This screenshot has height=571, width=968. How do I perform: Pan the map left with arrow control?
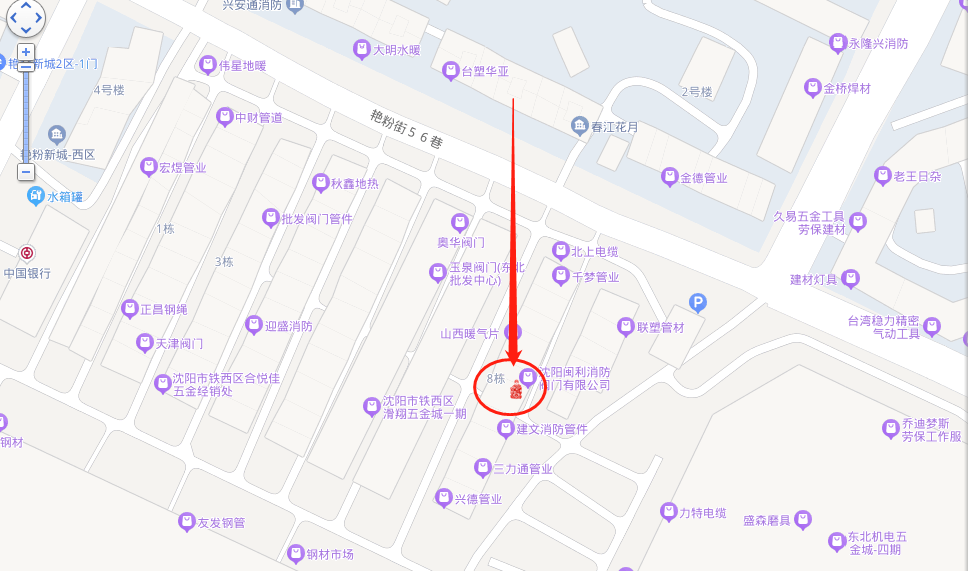coord(13,17)
